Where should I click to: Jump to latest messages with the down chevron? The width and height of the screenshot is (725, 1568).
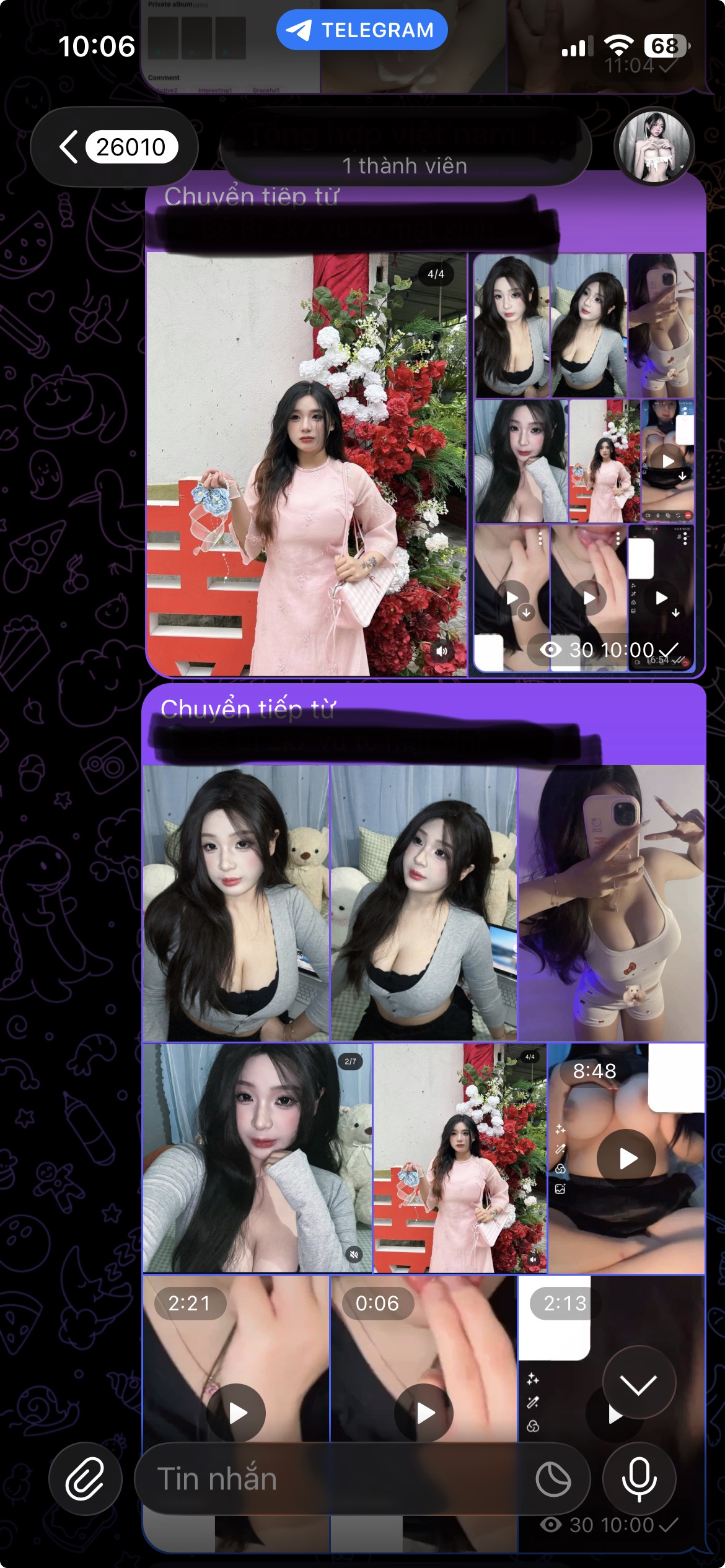(638, 1382)
